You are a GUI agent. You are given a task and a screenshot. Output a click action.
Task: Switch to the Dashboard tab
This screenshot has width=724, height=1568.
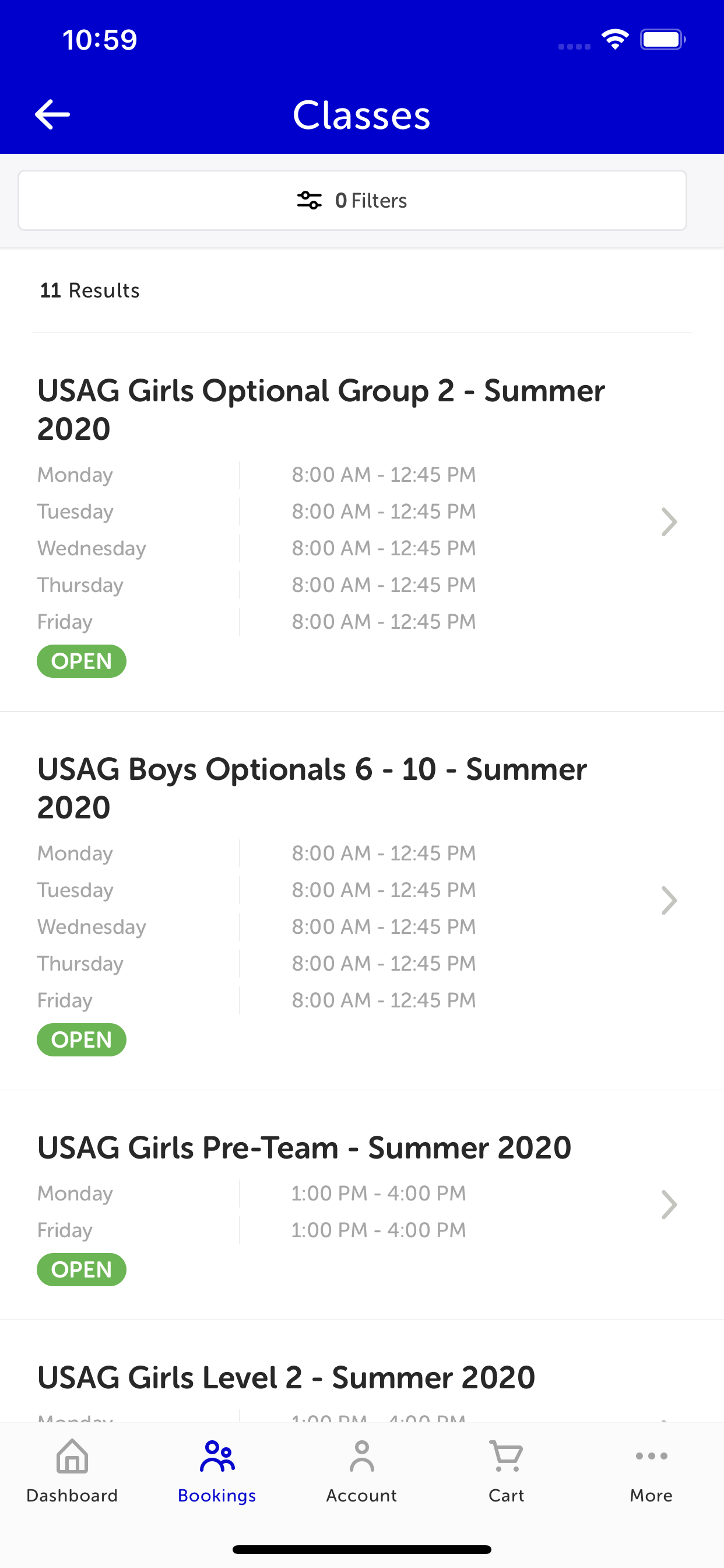[72, 1471]
